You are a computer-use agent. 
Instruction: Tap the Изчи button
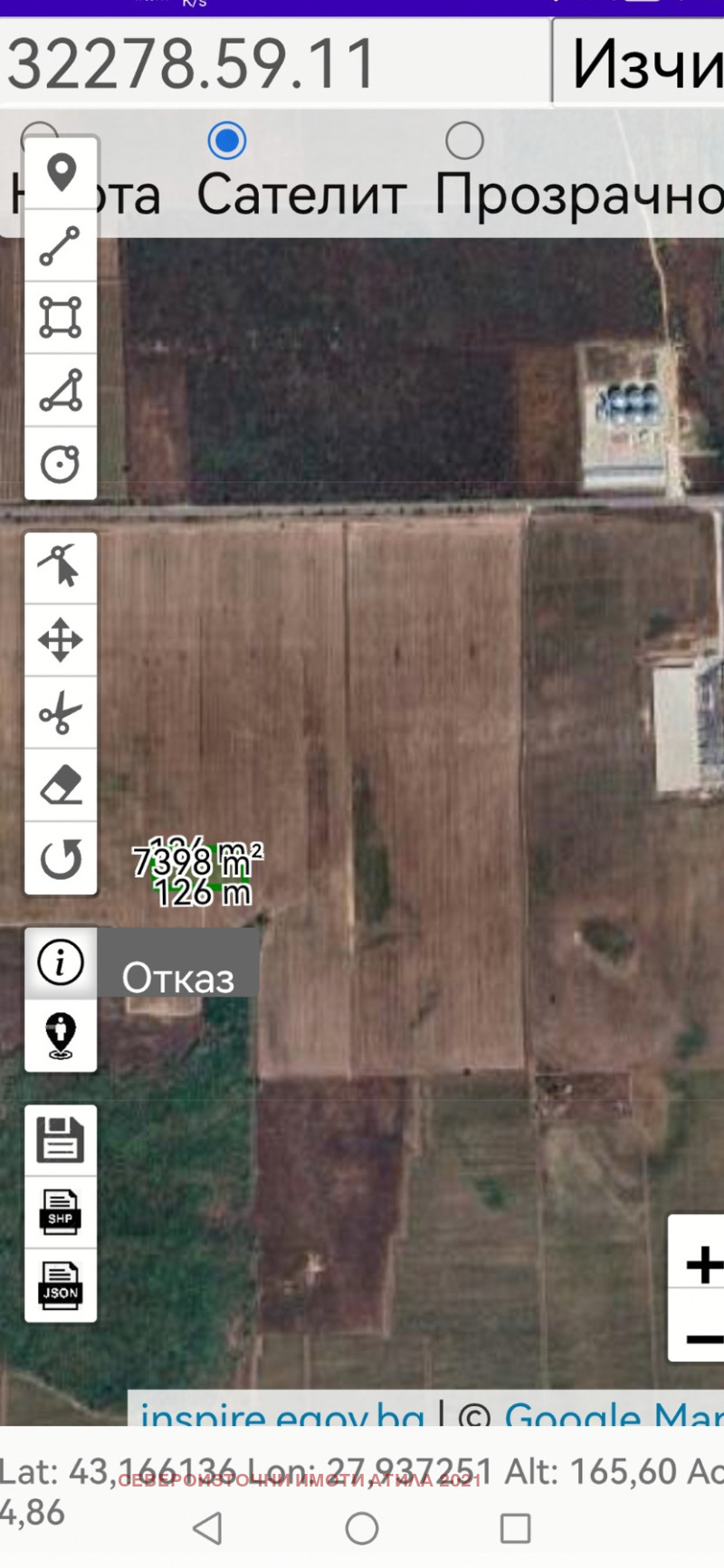[644, 63]
